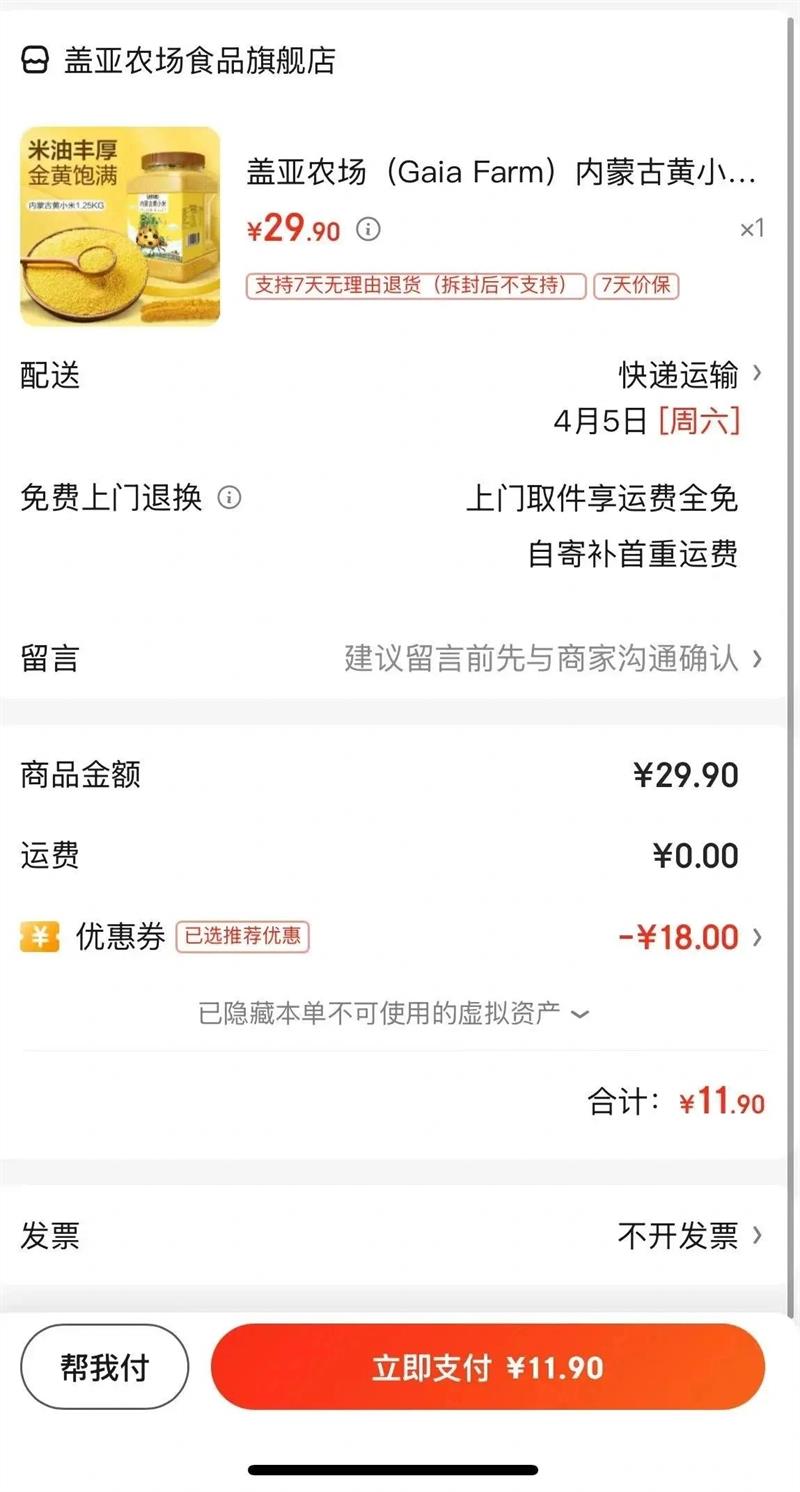Show info icon for 免费上门退换

click(x=230, y=497)
